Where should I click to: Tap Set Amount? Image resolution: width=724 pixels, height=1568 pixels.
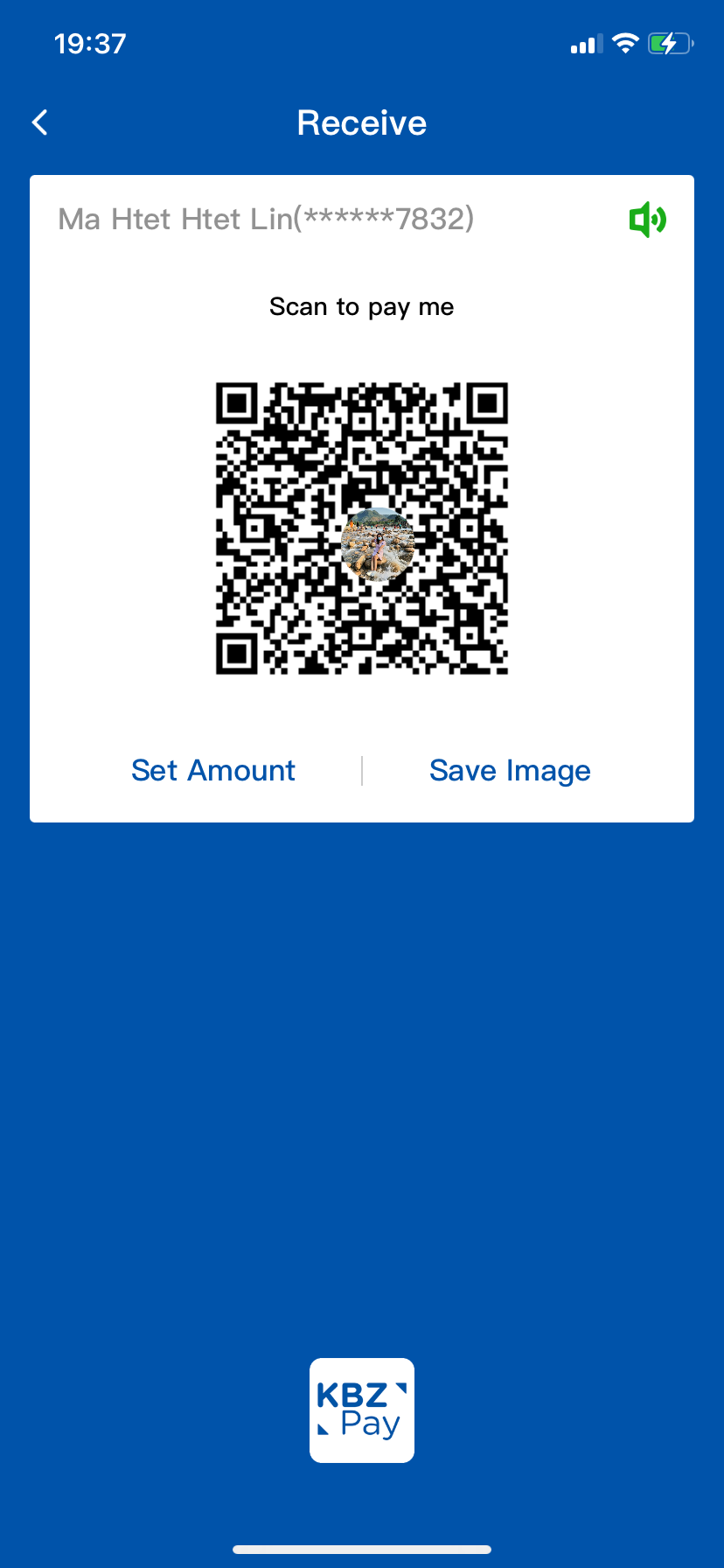(x=213, y=770)
